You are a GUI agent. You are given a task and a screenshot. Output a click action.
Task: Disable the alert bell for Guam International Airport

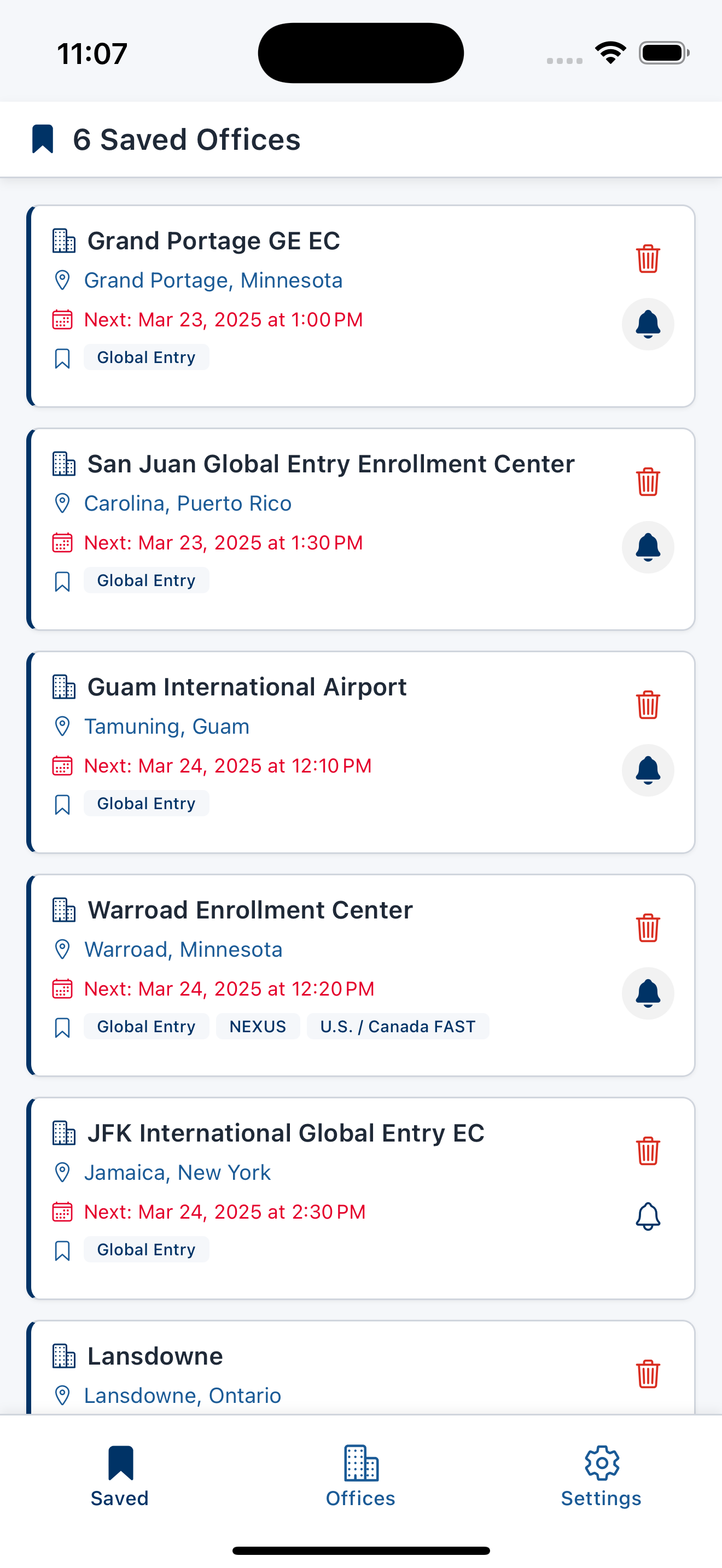648,770
